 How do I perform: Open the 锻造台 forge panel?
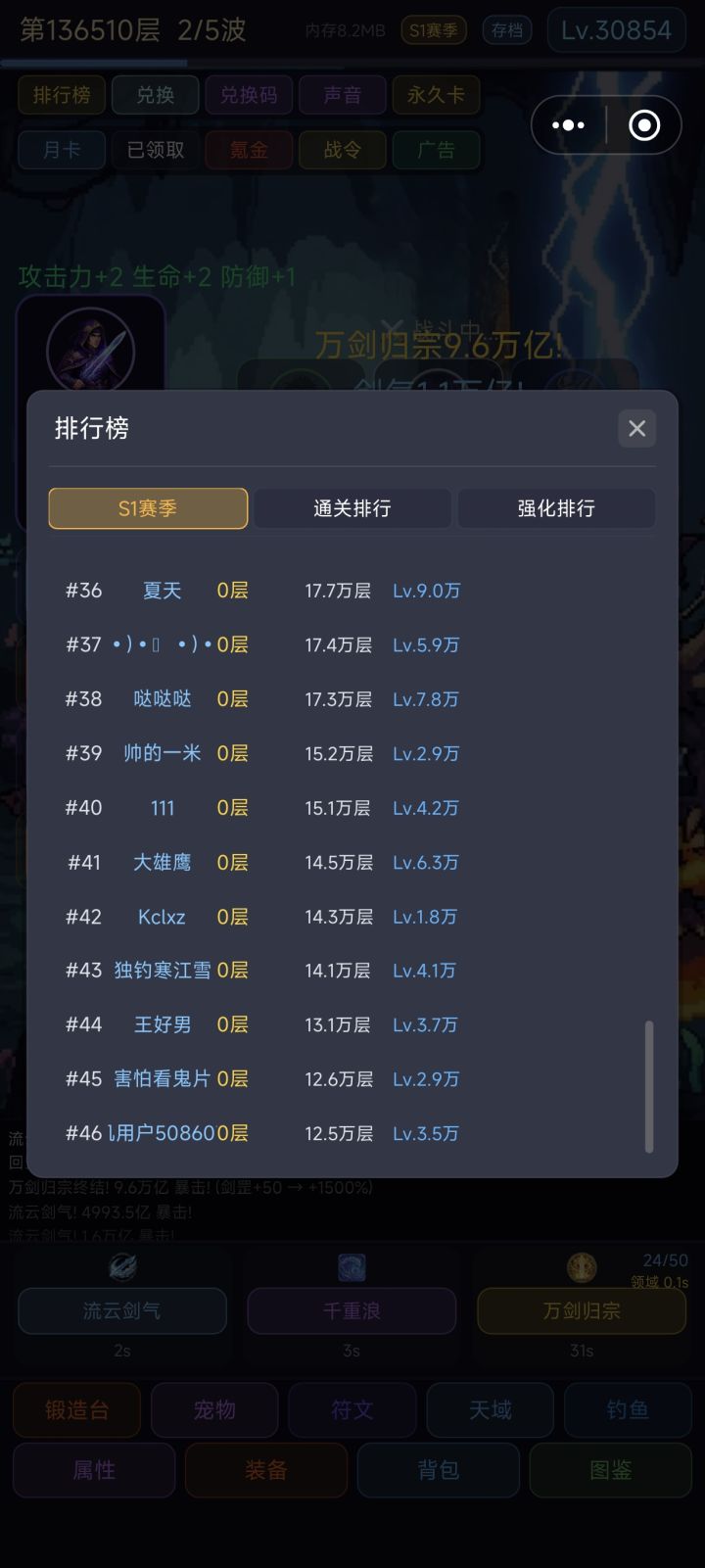[76, 1410]
